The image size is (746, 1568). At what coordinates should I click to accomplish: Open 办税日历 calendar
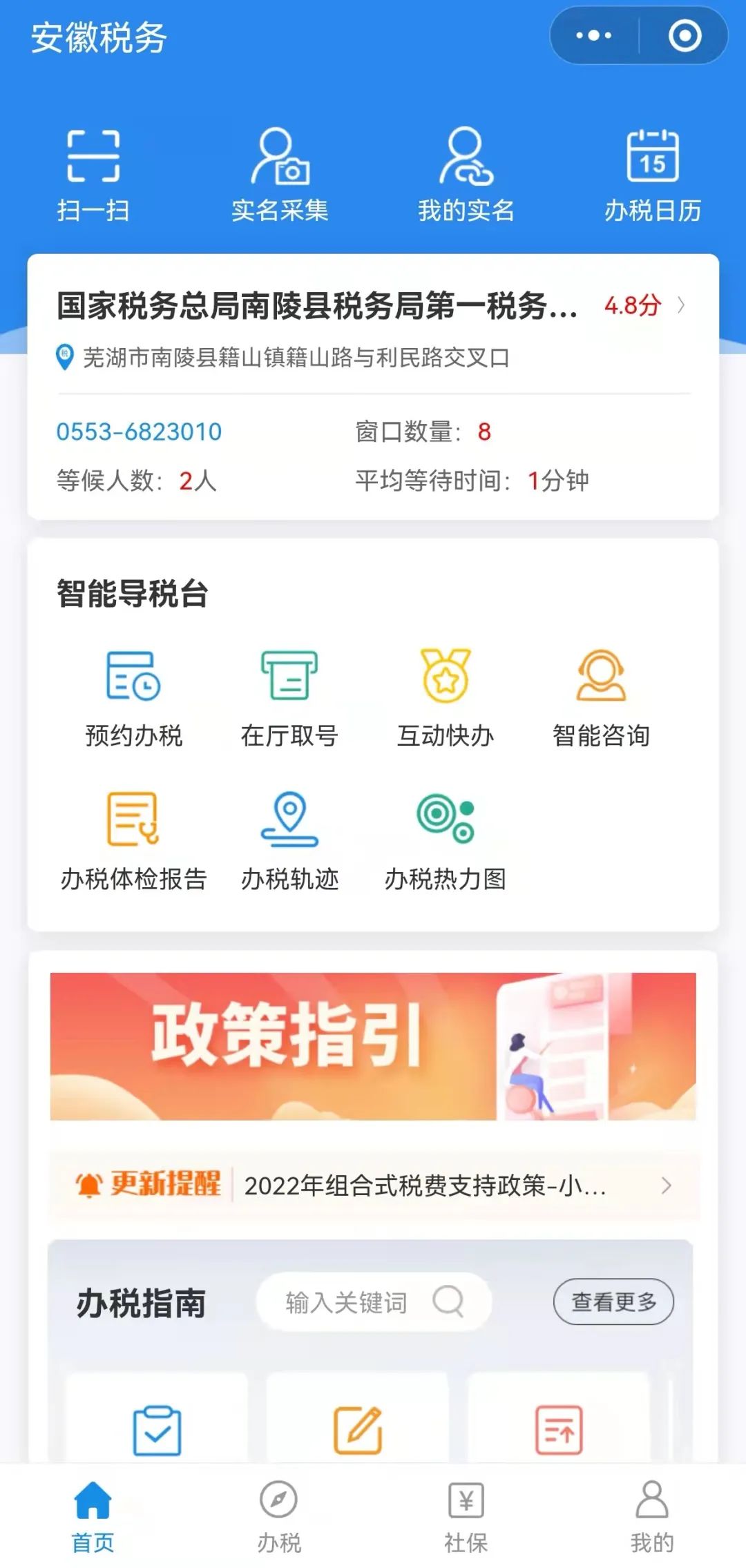tap(653, 175)
